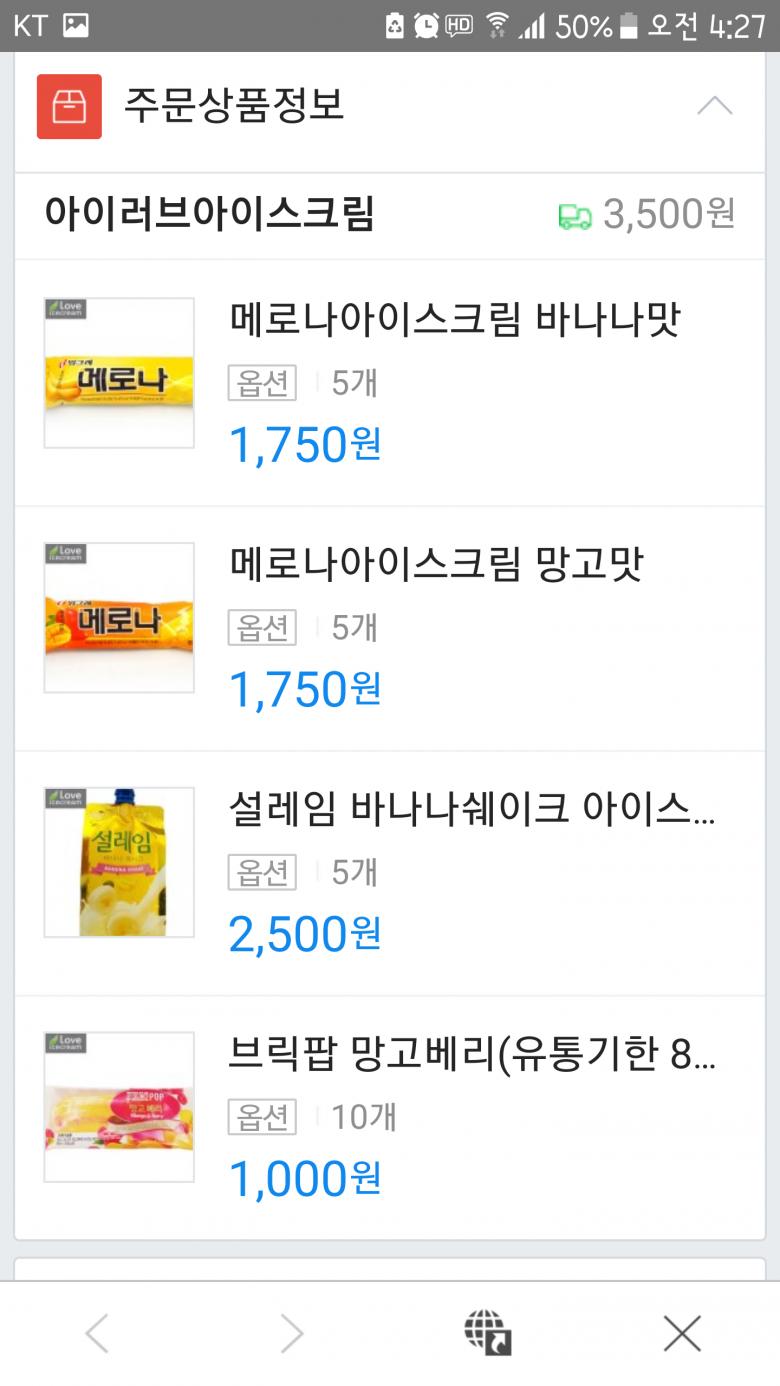
Task: Open 메로나아이스크림 망고맛 product
Action: 436,565
